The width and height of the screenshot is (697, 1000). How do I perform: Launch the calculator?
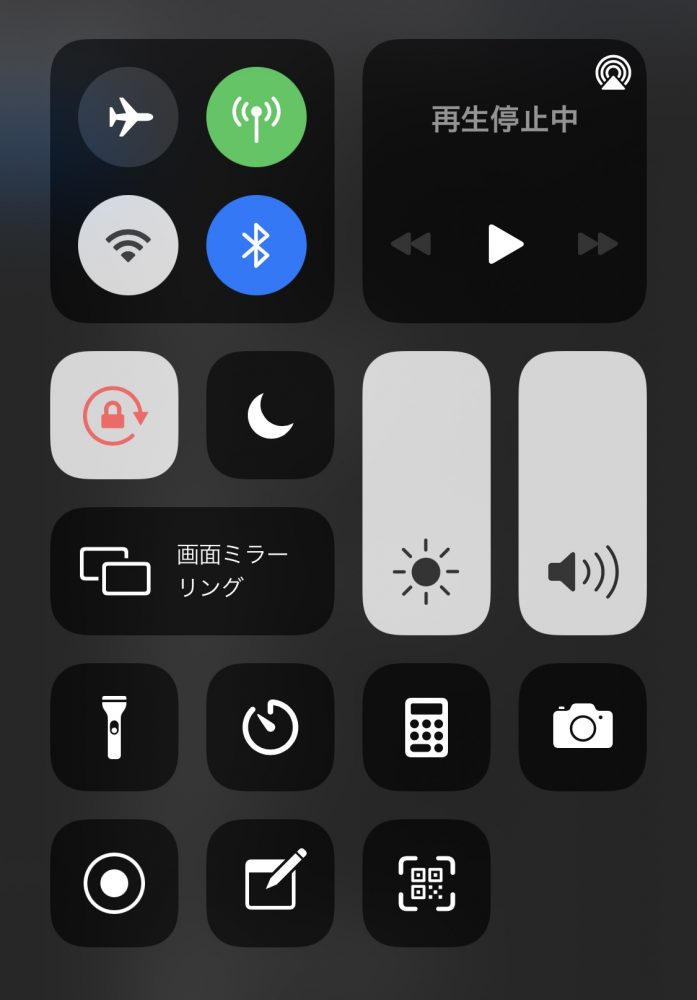click(426, 727)
